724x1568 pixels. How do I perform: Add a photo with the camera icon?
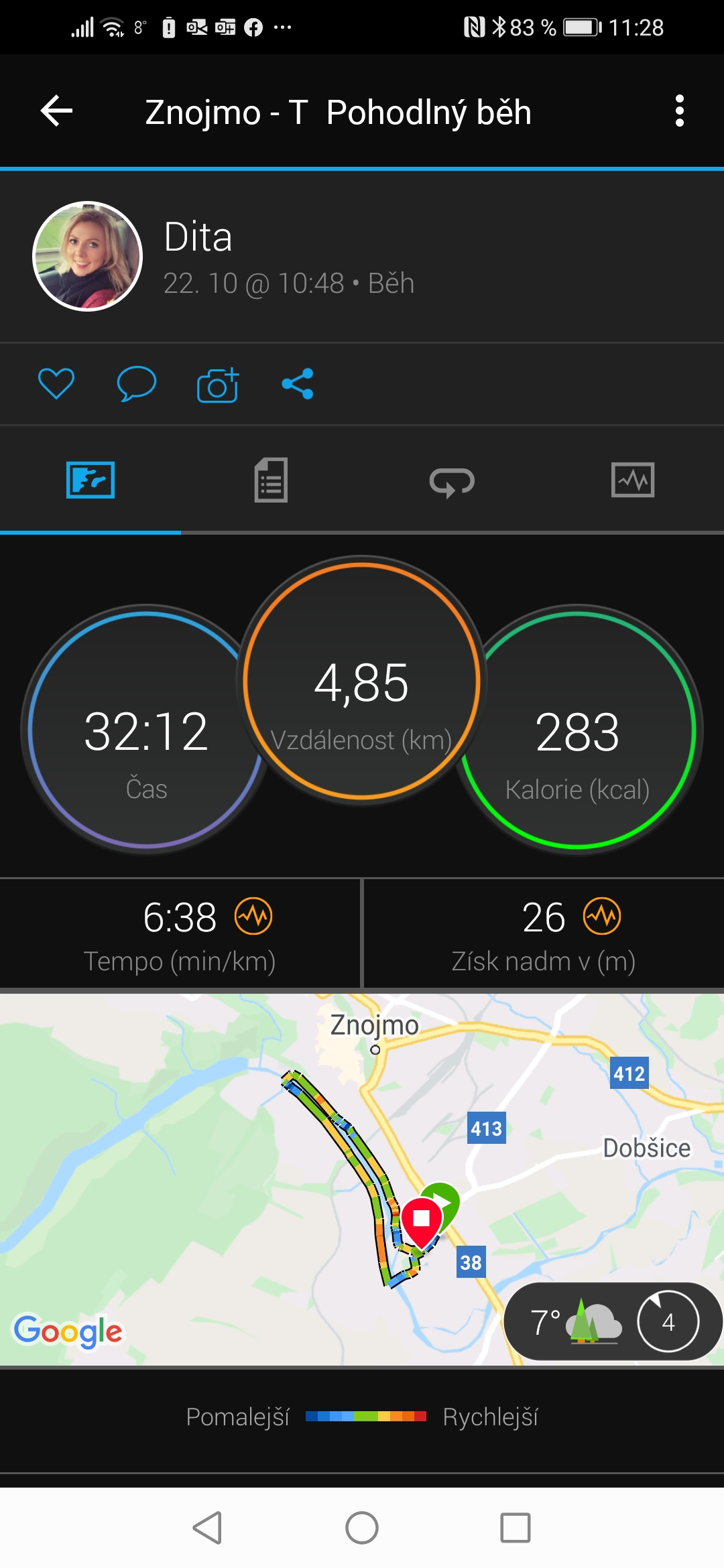coord(218,385)
